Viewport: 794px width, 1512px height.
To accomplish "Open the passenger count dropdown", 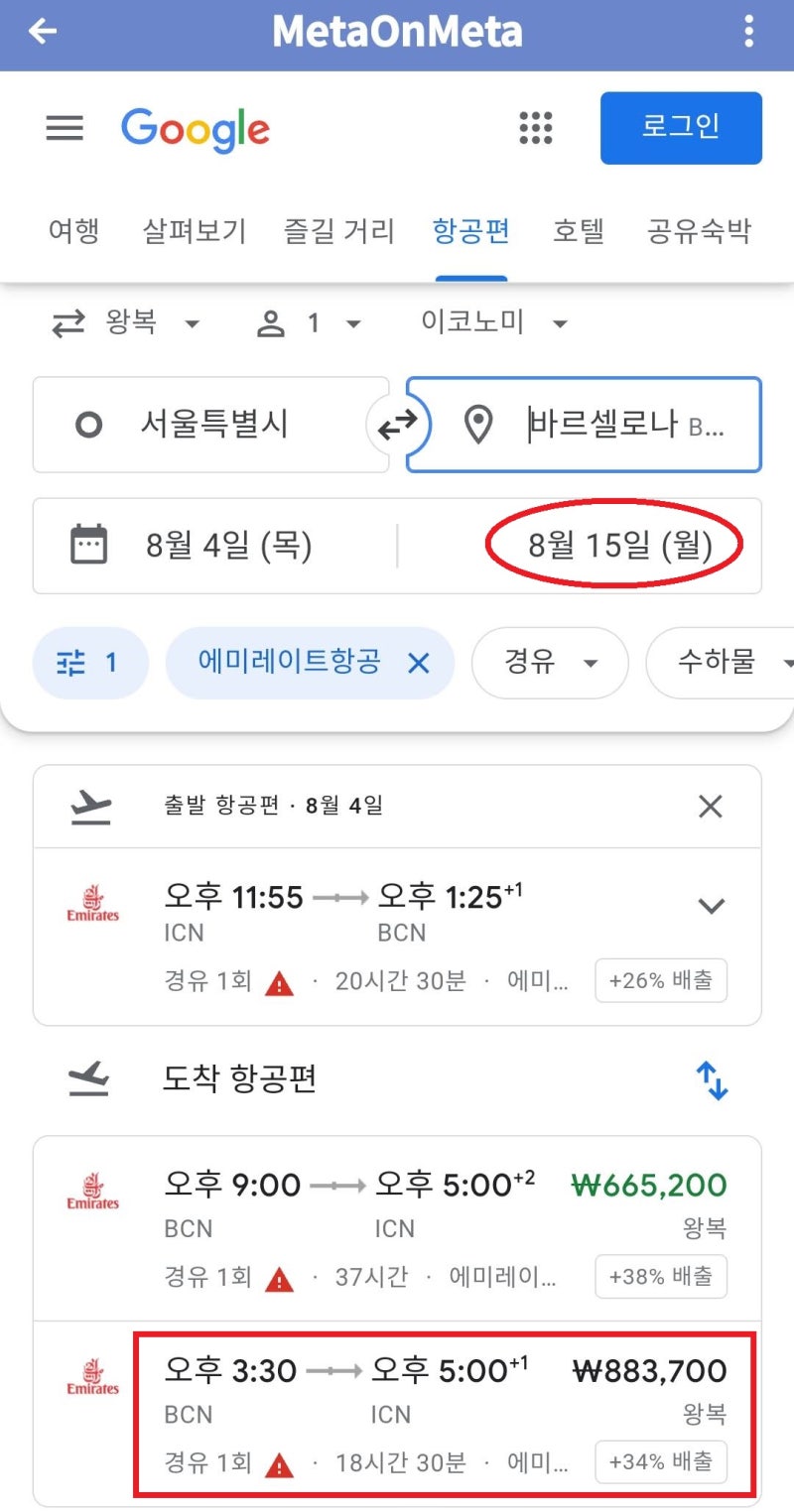I will [x=309, y=323].
